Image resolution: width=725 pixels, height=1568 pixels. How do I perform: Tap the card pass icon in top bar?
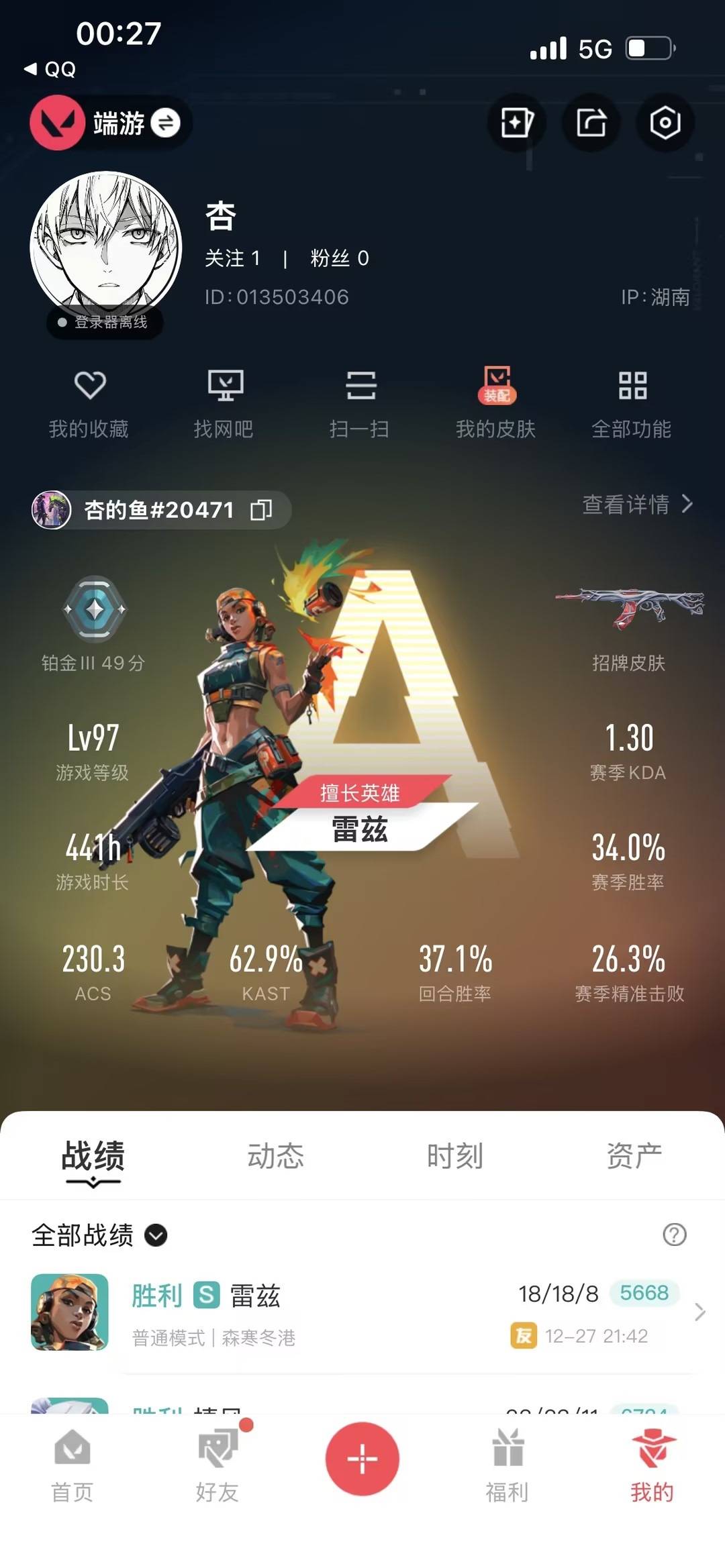click(x=516, y=123)
